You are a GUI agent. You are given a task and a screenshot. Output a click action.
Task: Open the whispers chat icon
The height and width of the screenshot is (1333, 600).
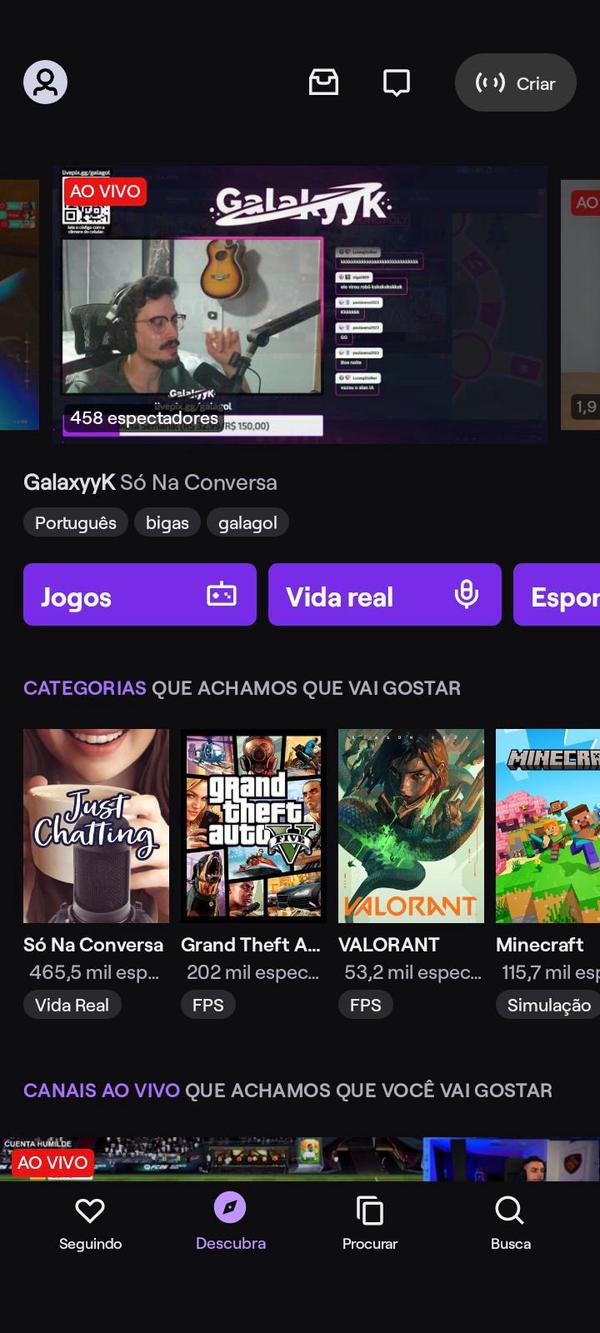click(397, 83)
